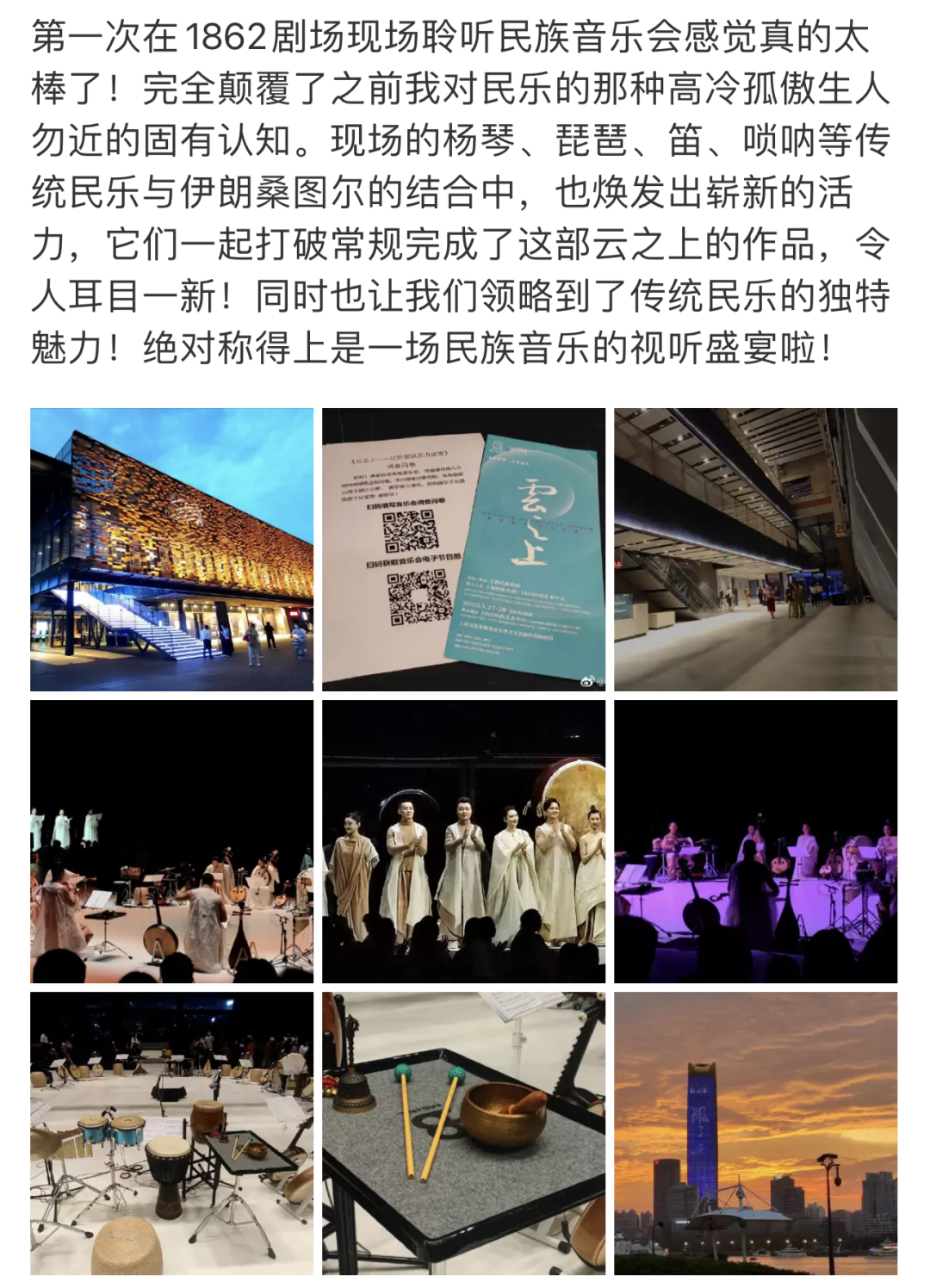This screenshot has height=1288, width=930.
Task: Open the singing bowl and mallets photo
Action: tap(463, 1133)
